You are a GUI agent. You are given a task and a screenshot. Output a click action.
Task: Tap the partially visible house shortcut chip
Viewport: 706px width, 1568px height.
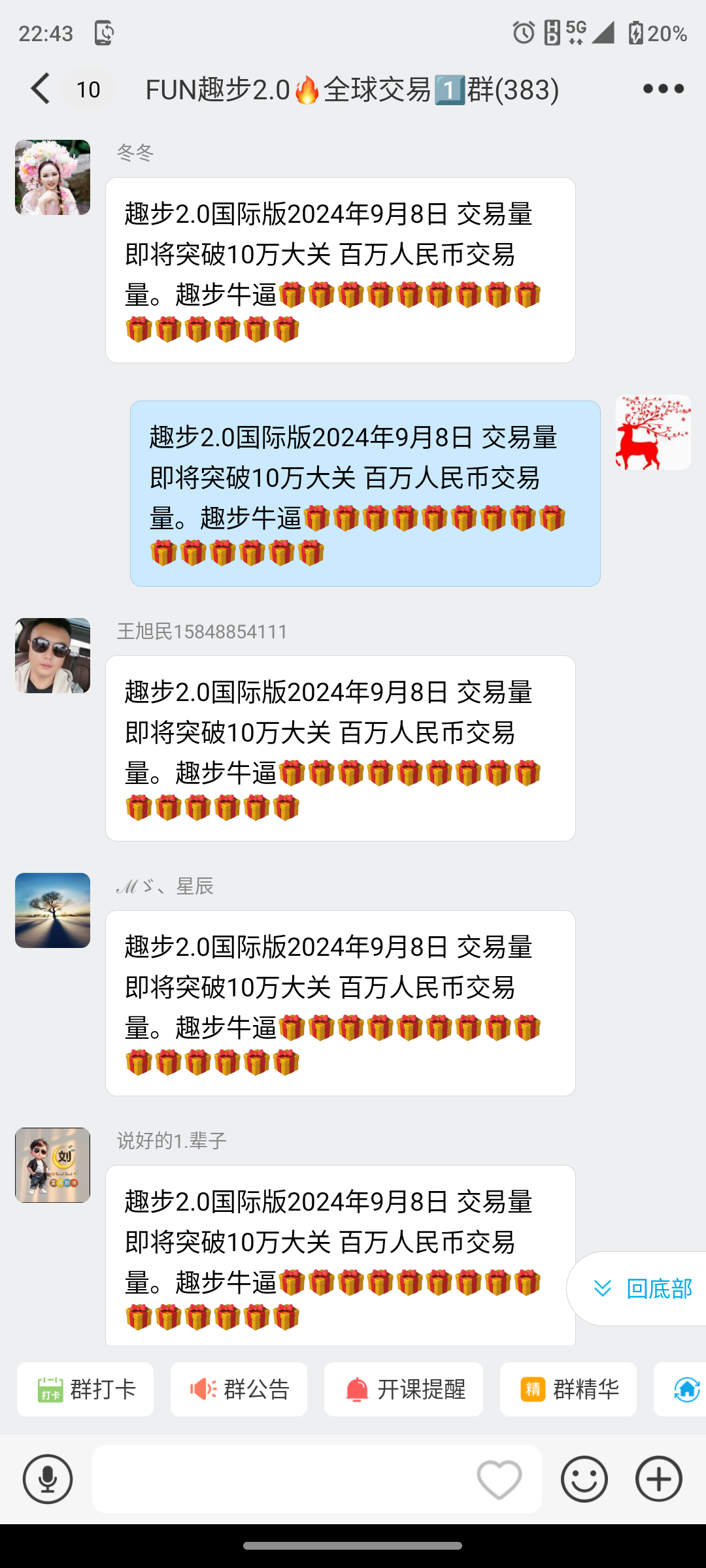pyautogui.click(x=681, y=1389)
